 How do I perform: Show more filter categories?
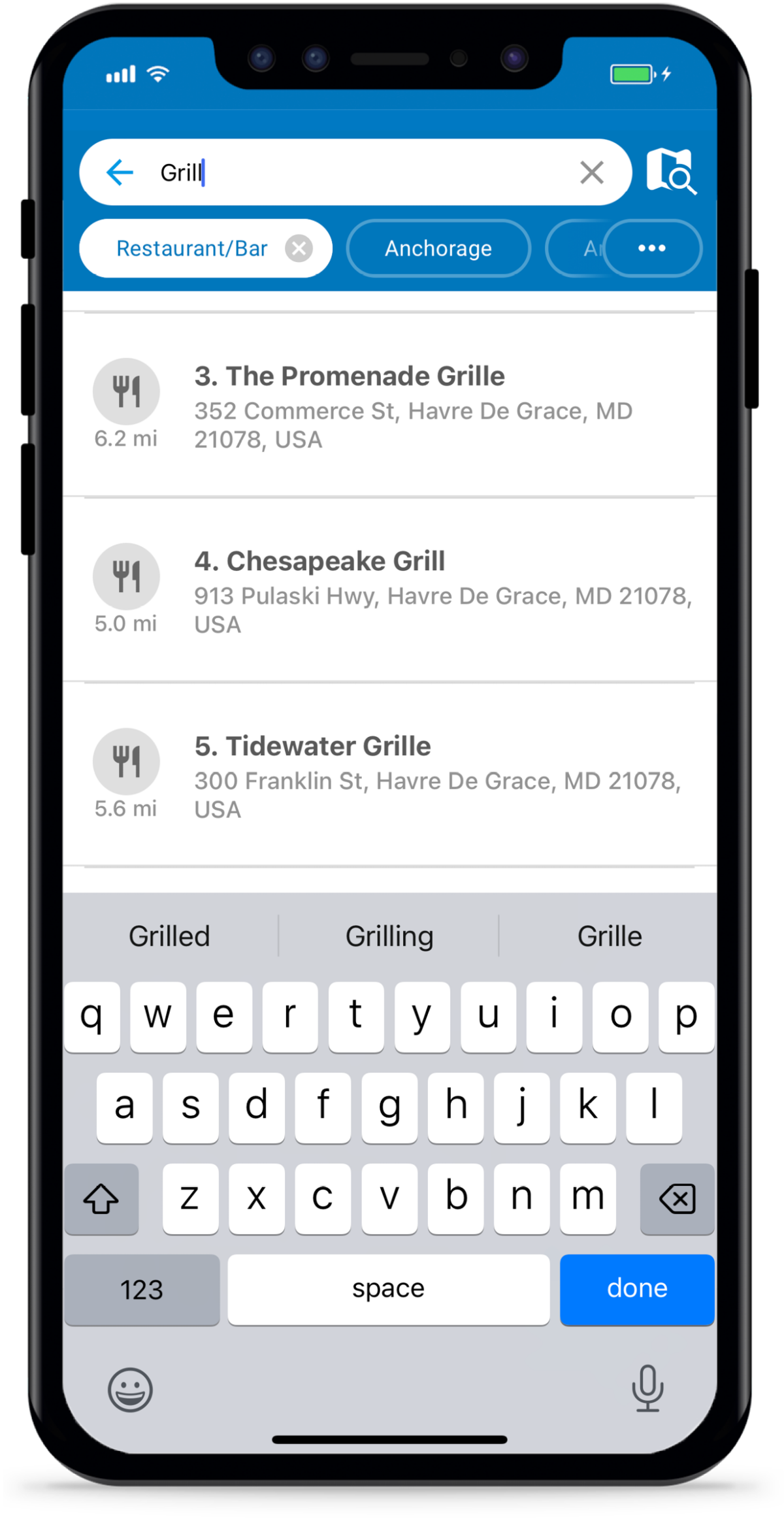pyautogui.click(x=652, y=249)
